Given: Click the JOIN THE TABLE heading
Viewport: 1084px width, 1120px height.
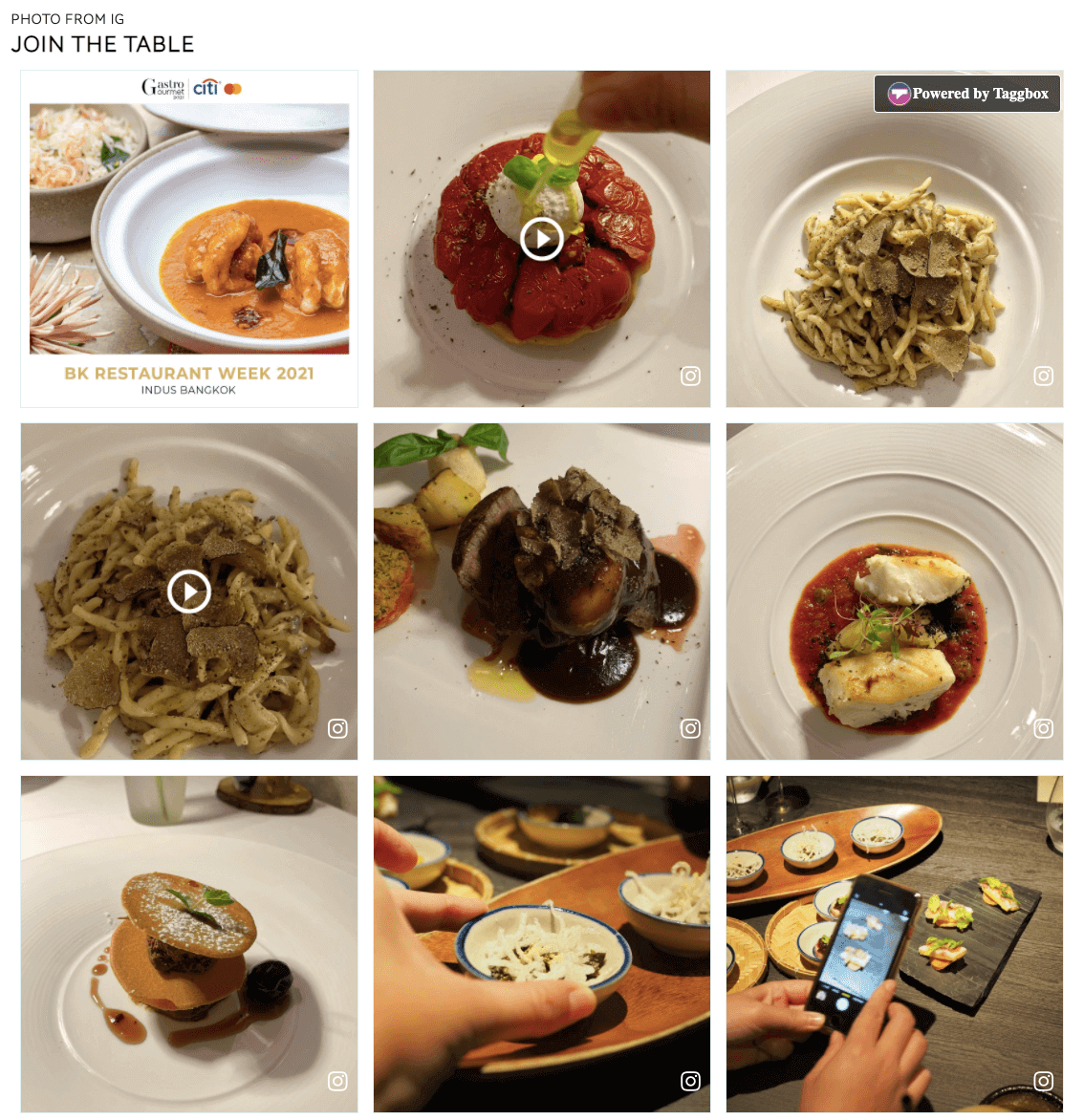Looking at the screenshot, I should point(101,44).
